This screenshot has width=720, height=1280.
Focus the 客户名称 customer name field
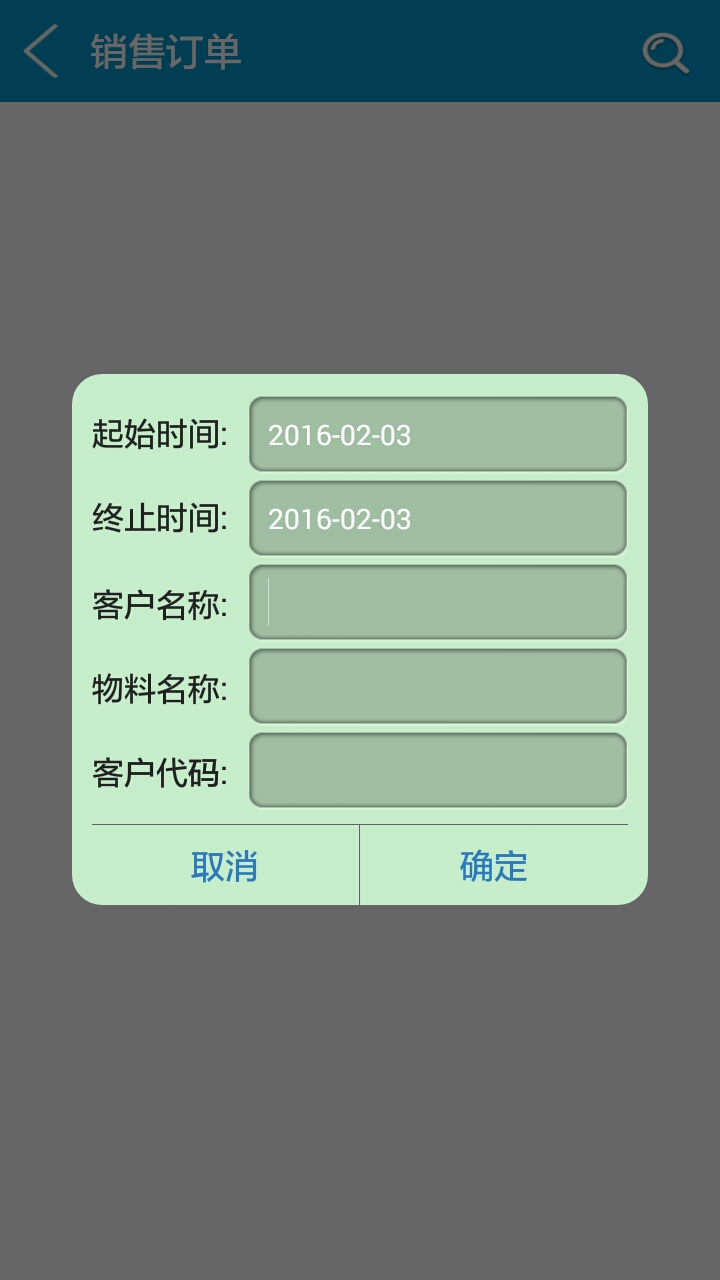[438, 602]
